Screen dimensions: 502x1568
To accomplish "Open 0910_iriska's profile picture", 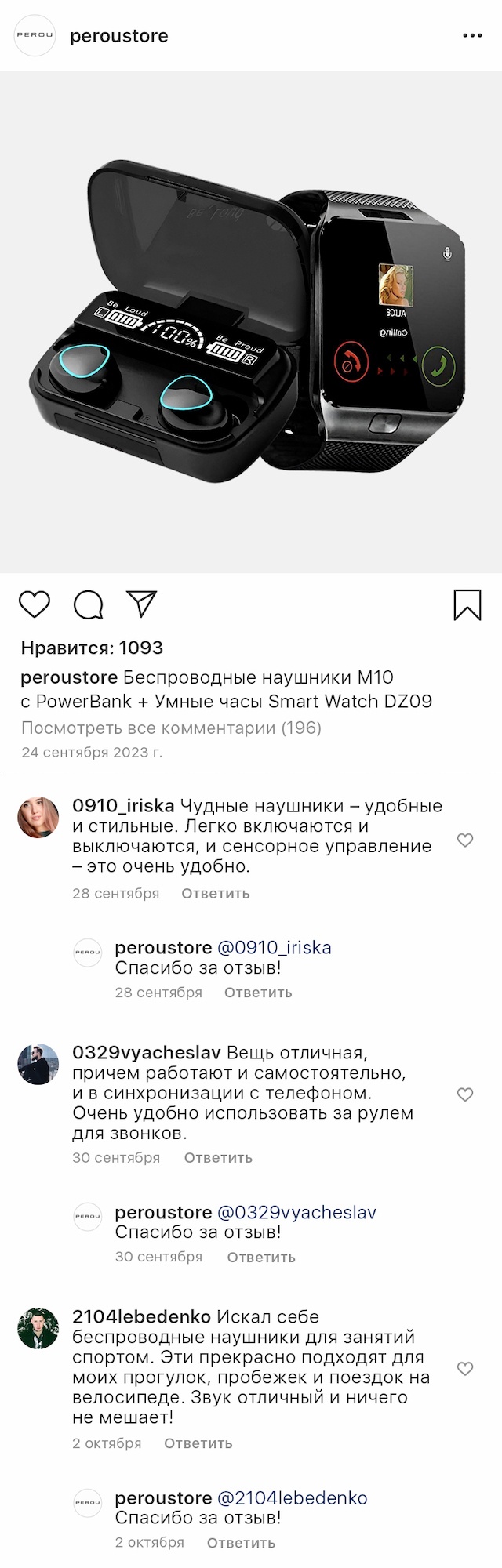I will [x=38, y=818].
